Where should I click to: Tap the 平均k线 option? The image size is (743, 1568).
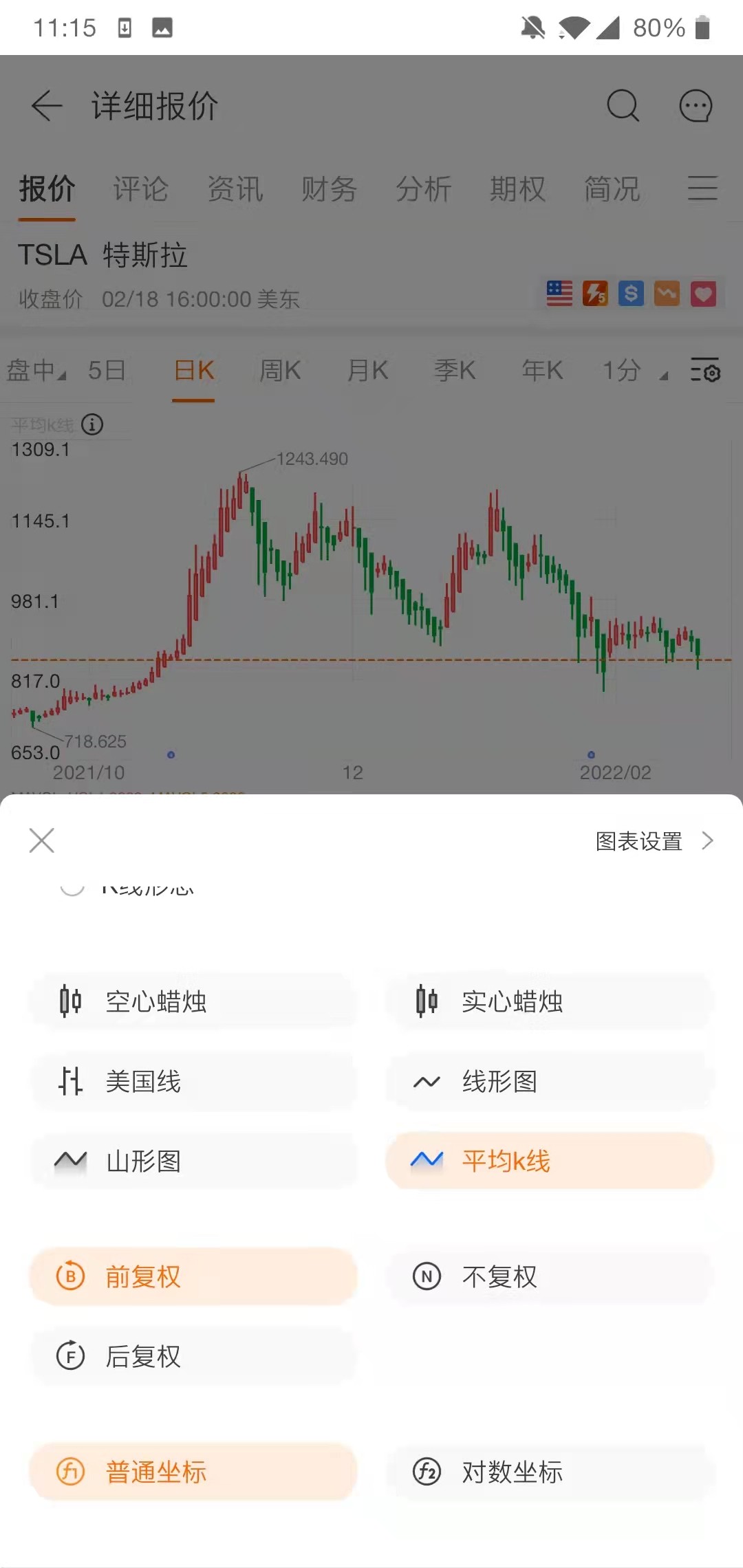click(x=550, y=1161)
